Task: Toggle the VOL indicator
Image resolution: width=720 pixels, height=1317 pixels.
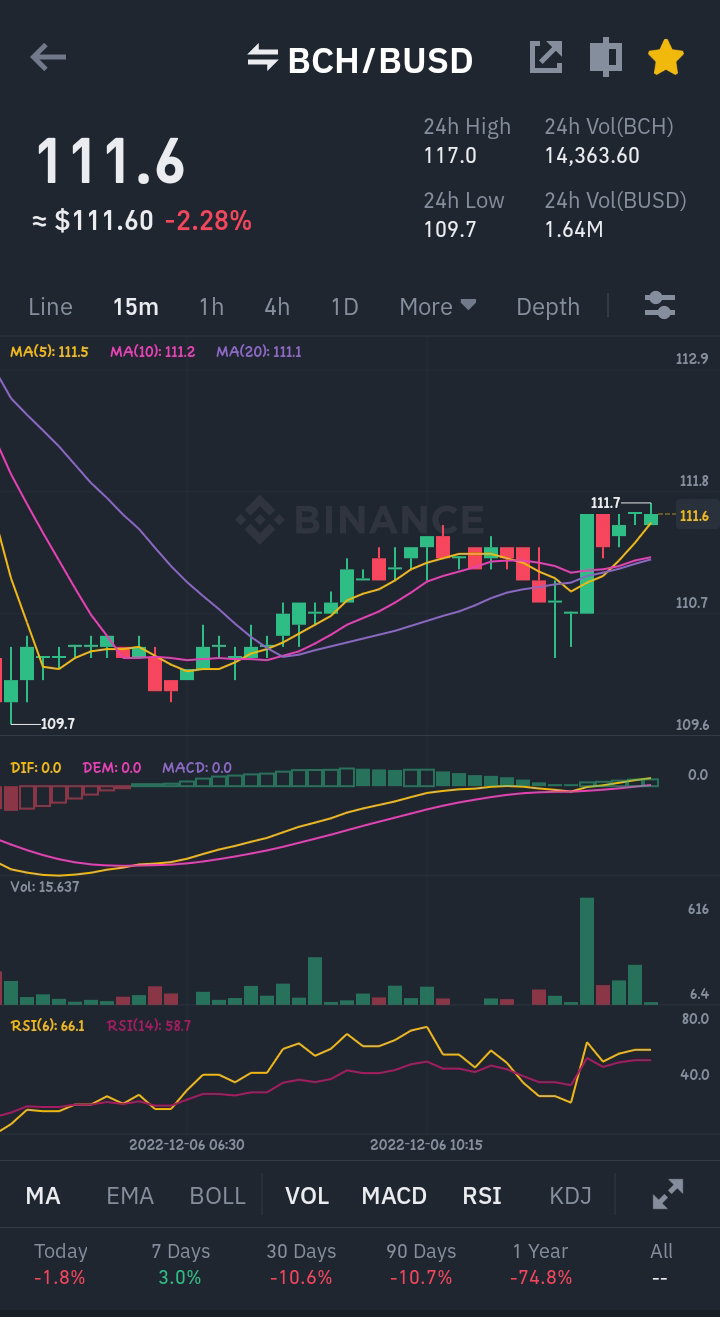Action: coord(307,1196)
